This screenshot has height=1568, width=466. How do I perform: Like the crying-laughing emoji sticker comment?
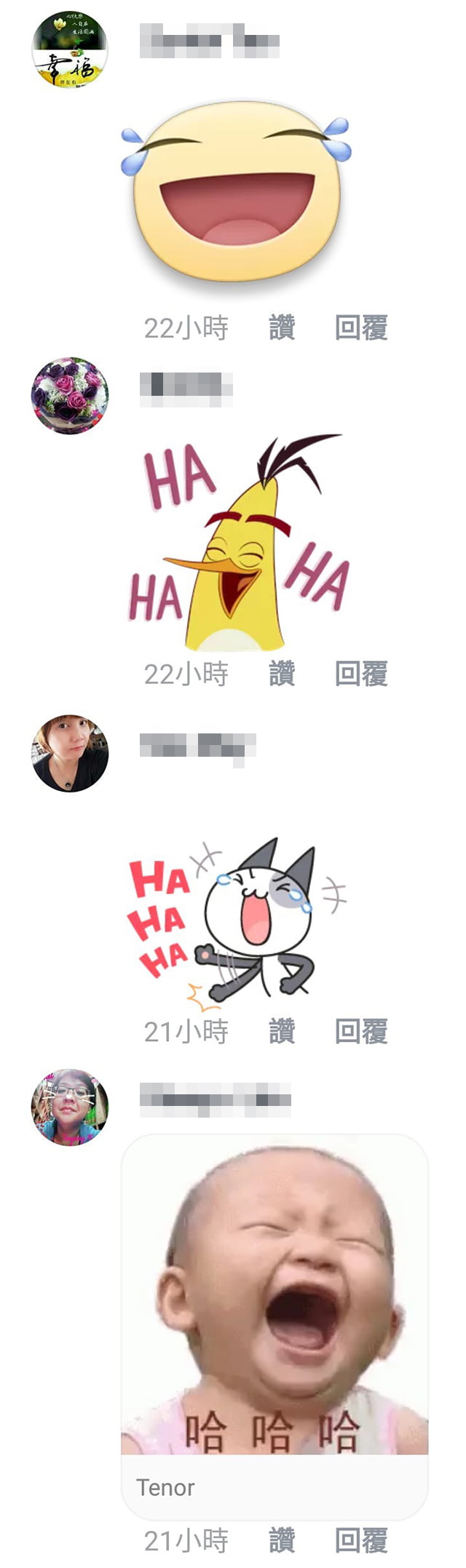[282, 328]
